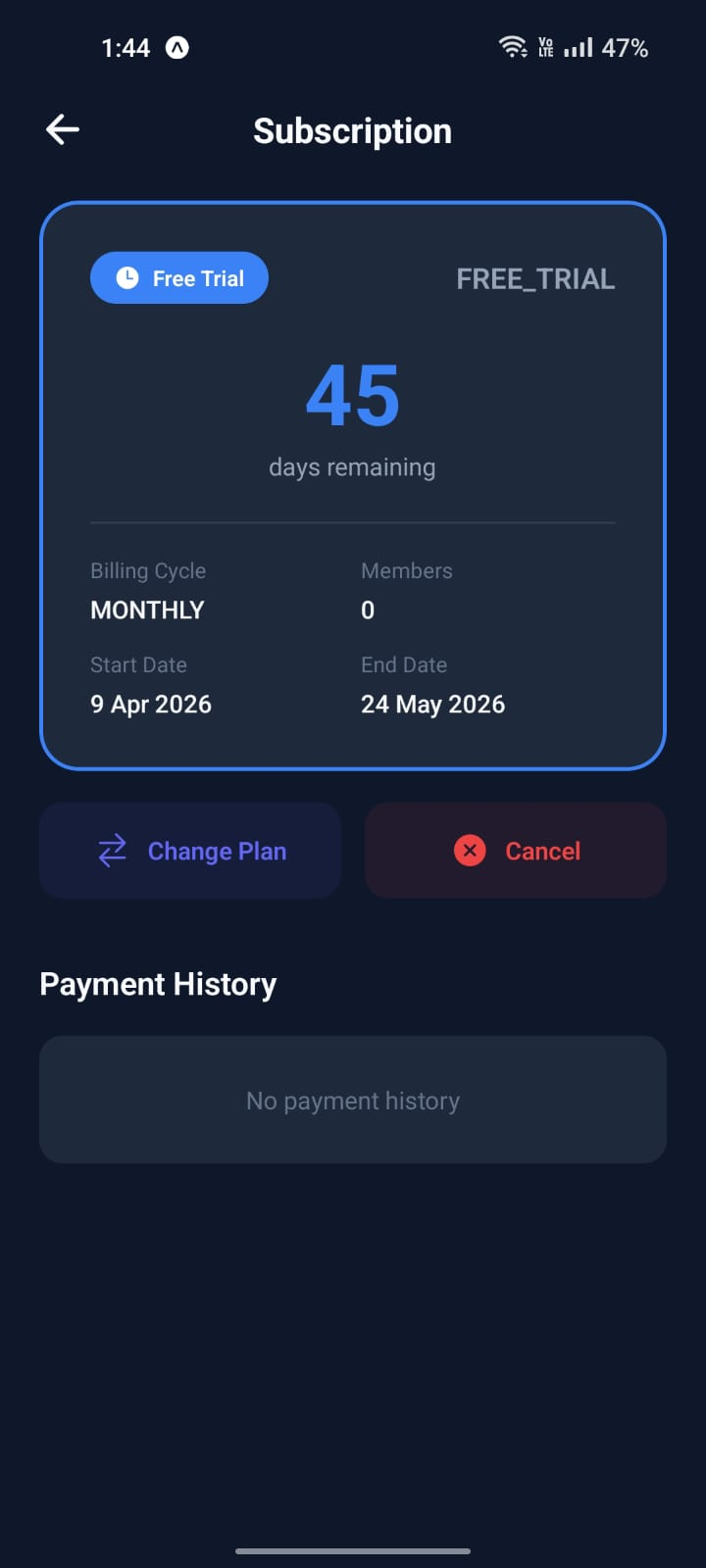The width and height of the screenshot is (706, 1568).
Task: Tap the red X icon inside Cancel button
Action: [470, 851]
